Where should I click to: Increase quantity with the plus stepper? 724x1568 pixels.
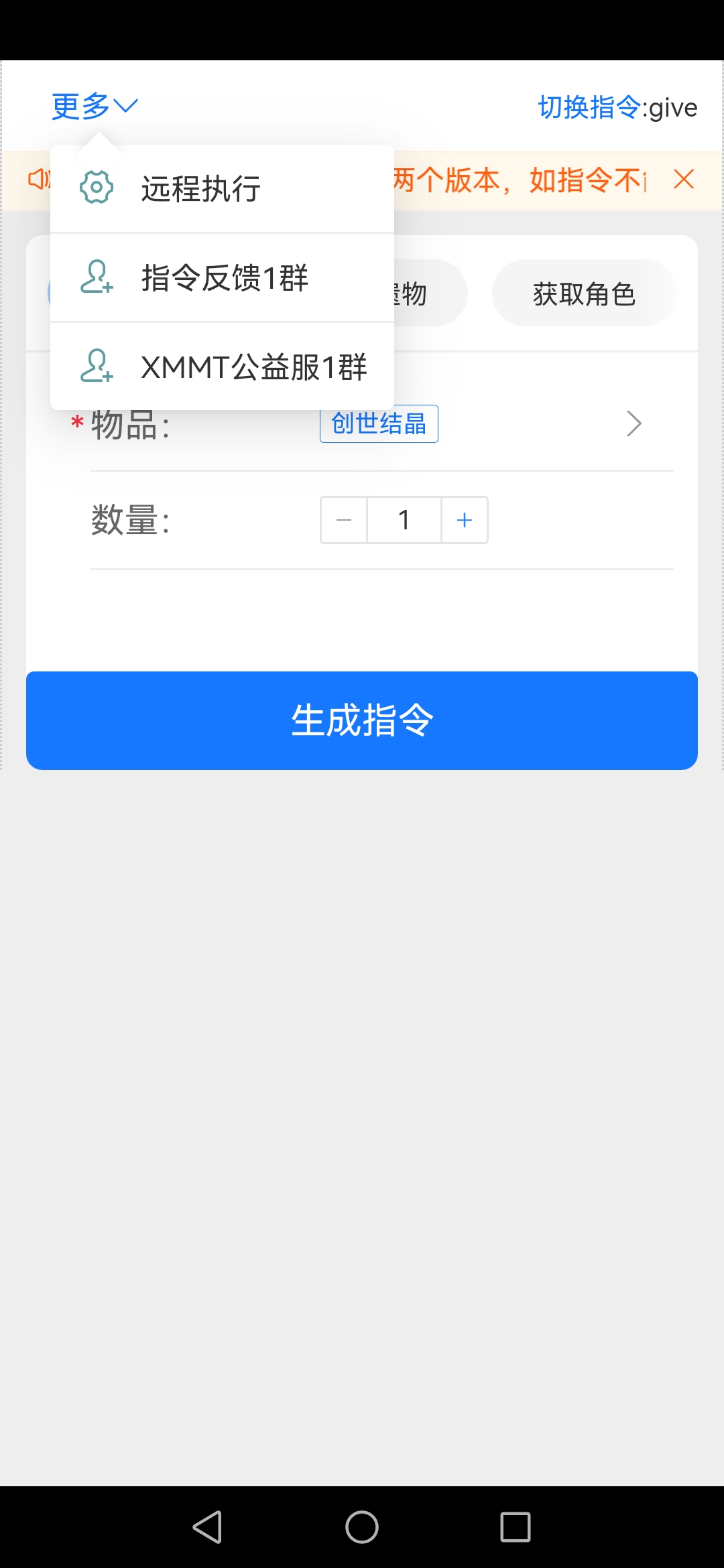coord(465,520)
